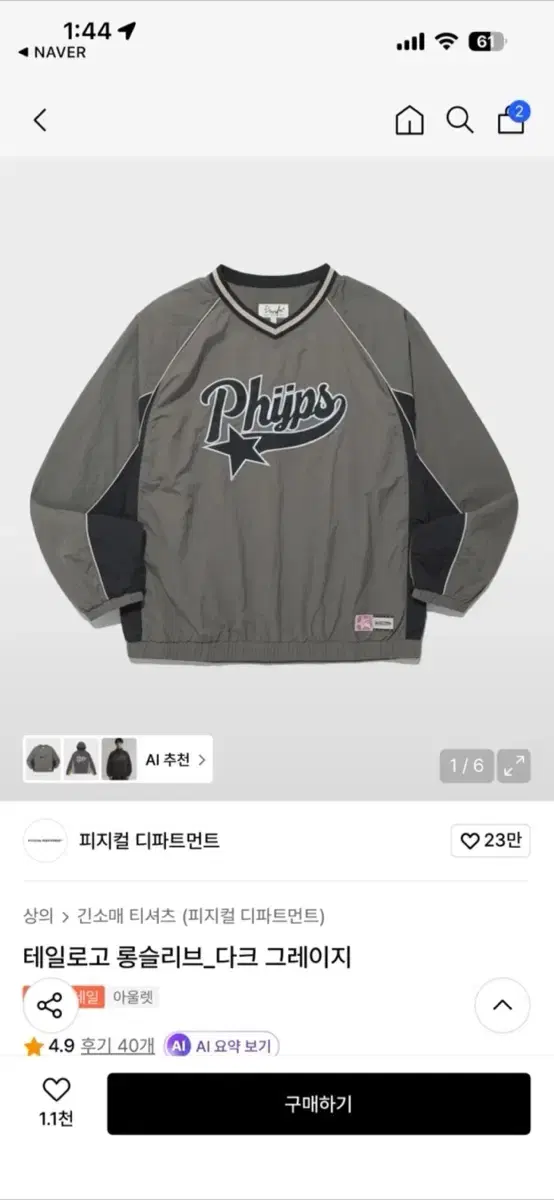Open AI 추천 recommendations
This screenshot has width=554, height=1200.
[x=176, y=760]
